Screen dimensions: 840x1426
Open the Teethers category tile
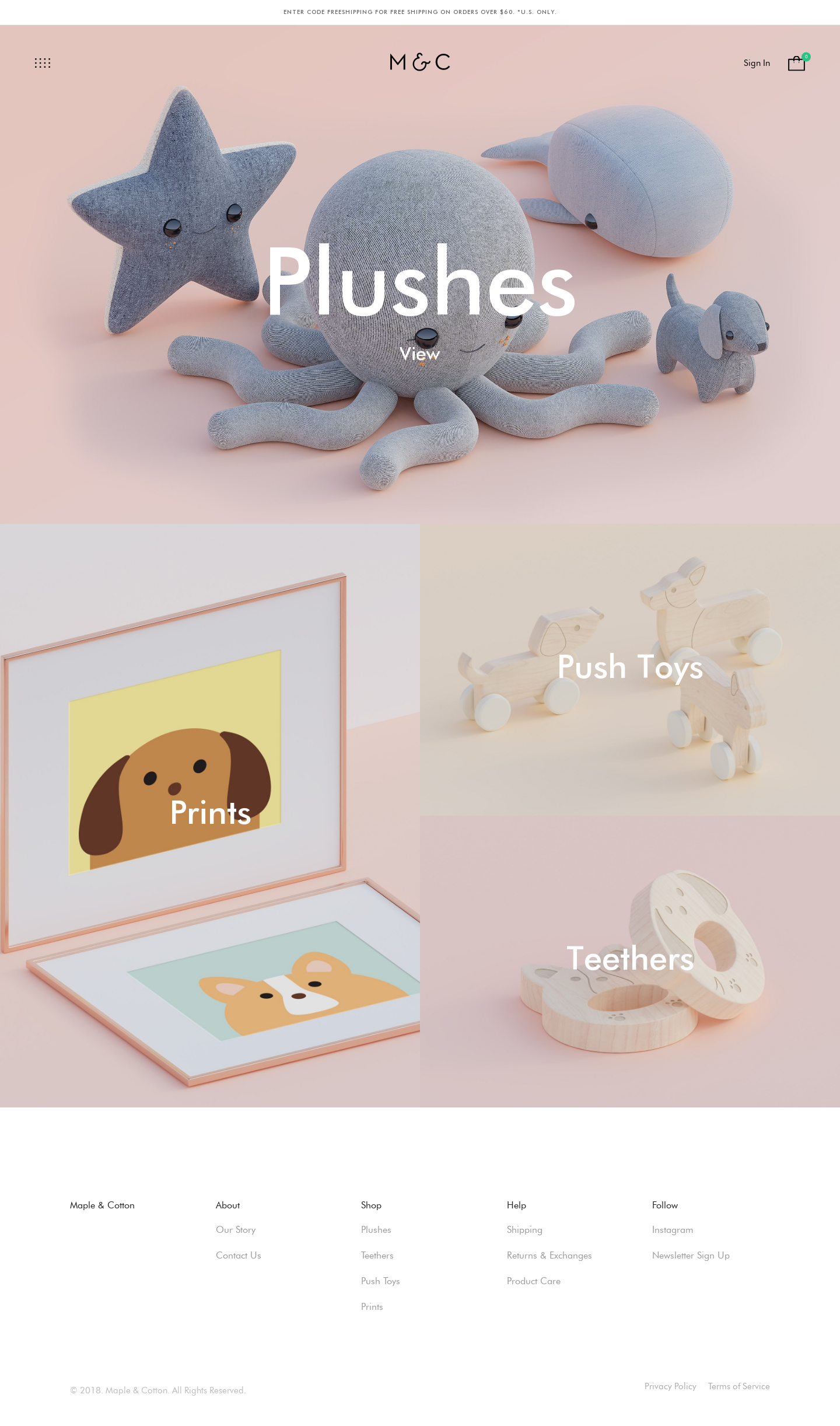point(630,959)
